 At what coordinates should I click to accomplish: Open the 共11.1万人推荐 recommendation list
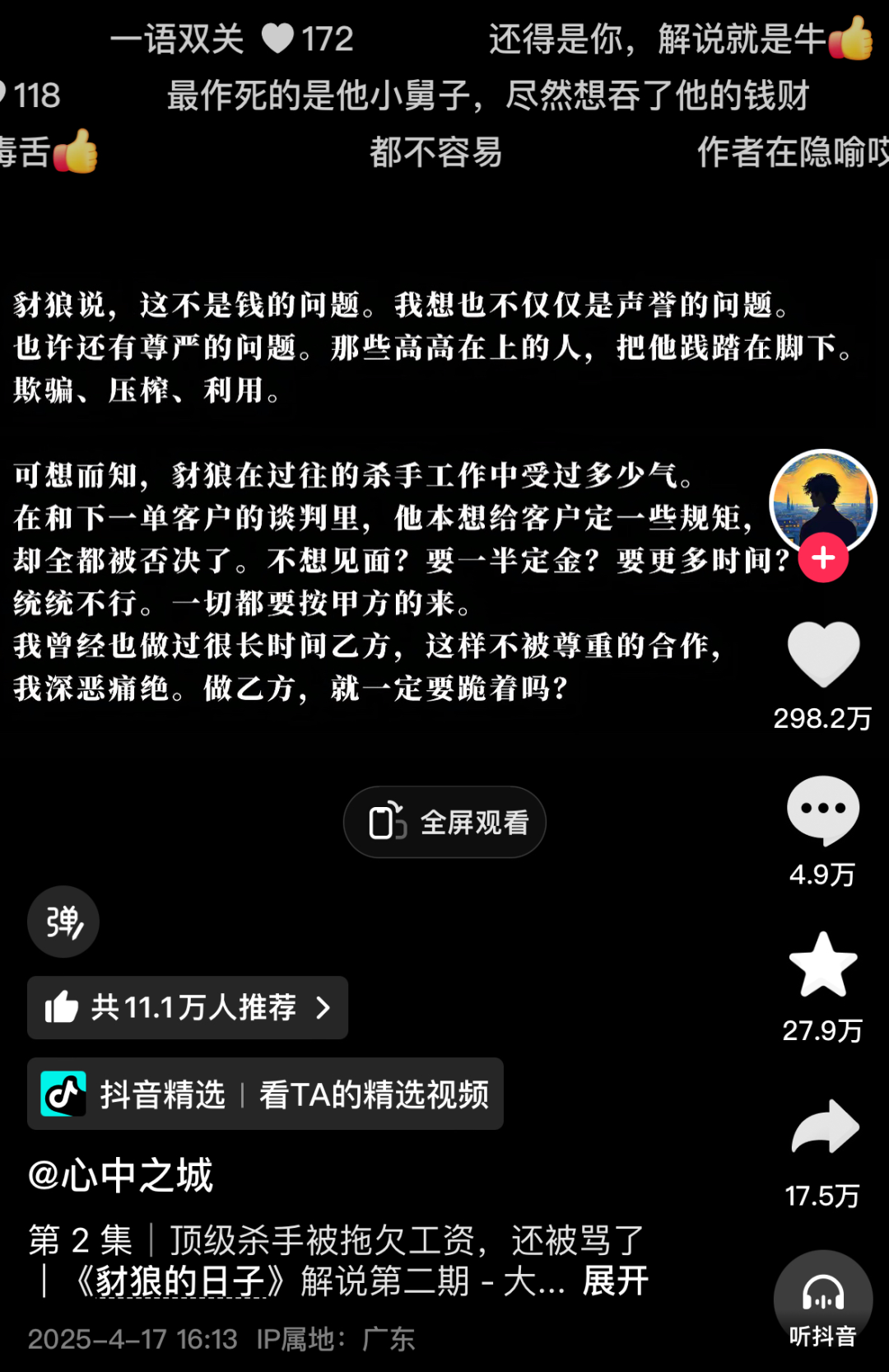pos(188,1007)
